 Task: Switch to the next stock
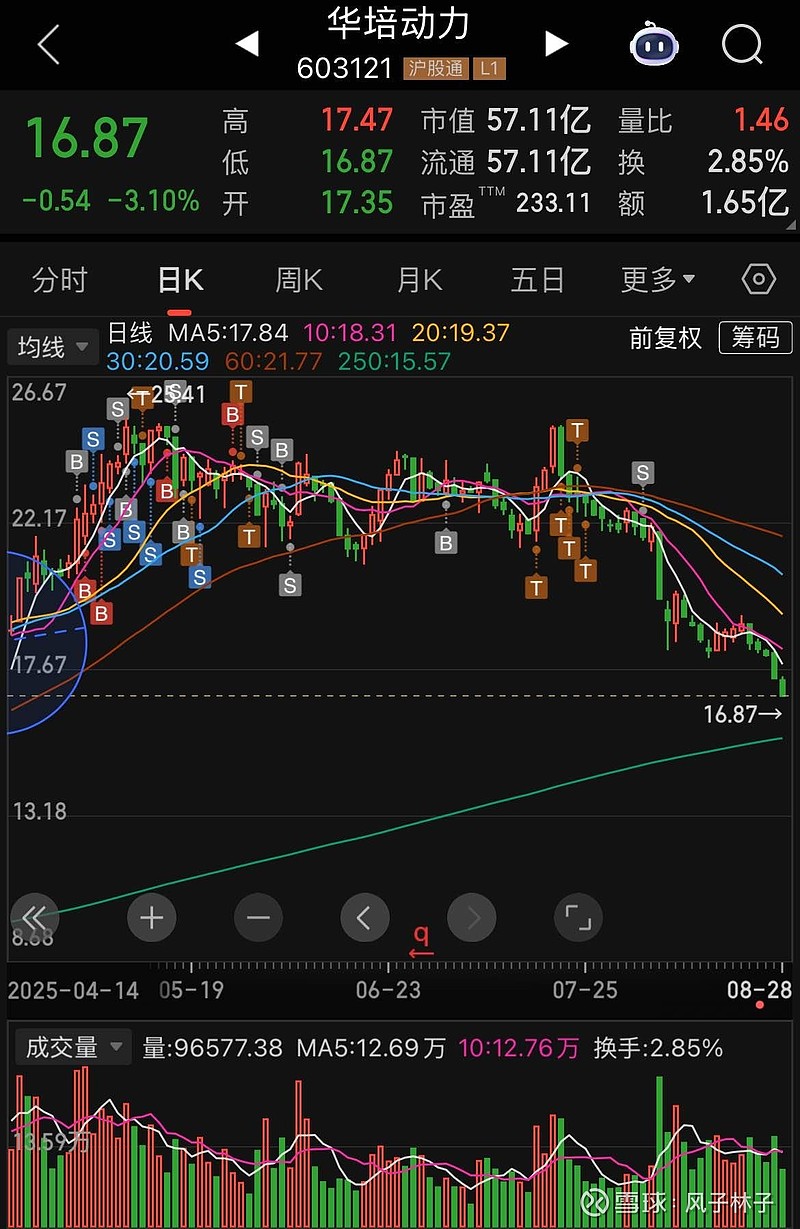[x=556, y=43]
